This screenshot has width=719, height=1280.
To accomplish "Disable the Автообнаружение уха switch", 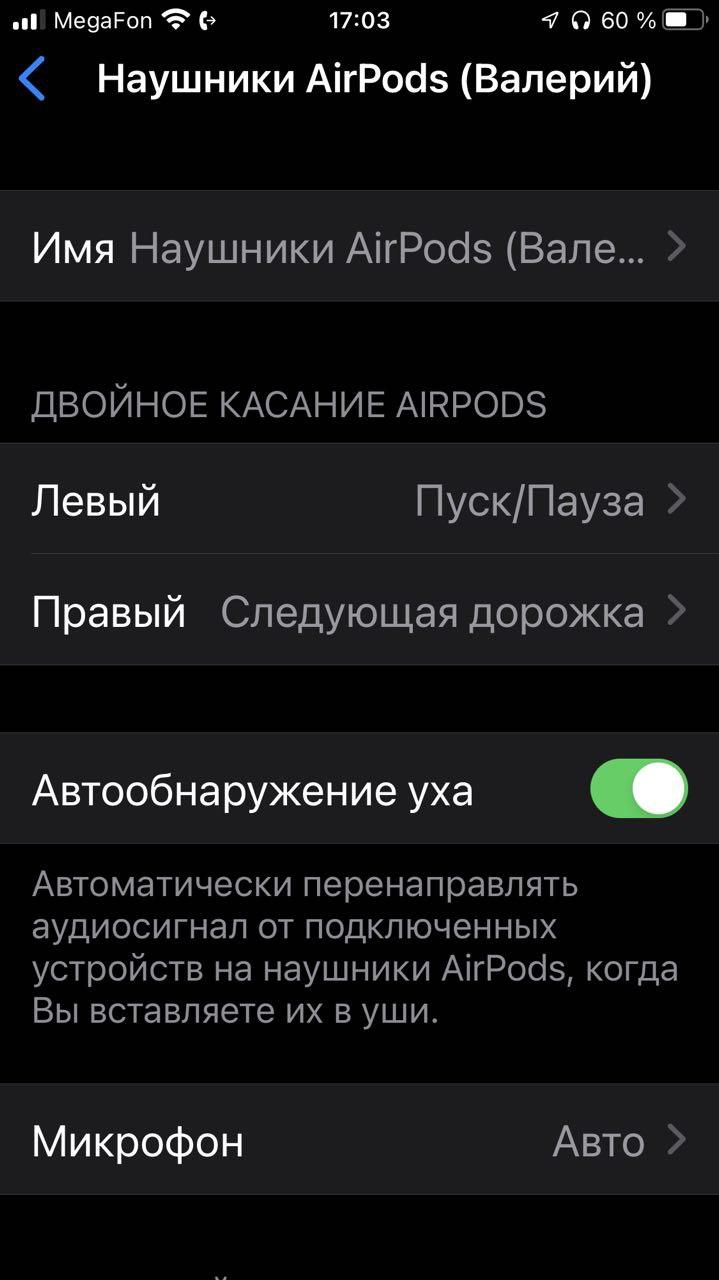I will (x=638, y=789).
